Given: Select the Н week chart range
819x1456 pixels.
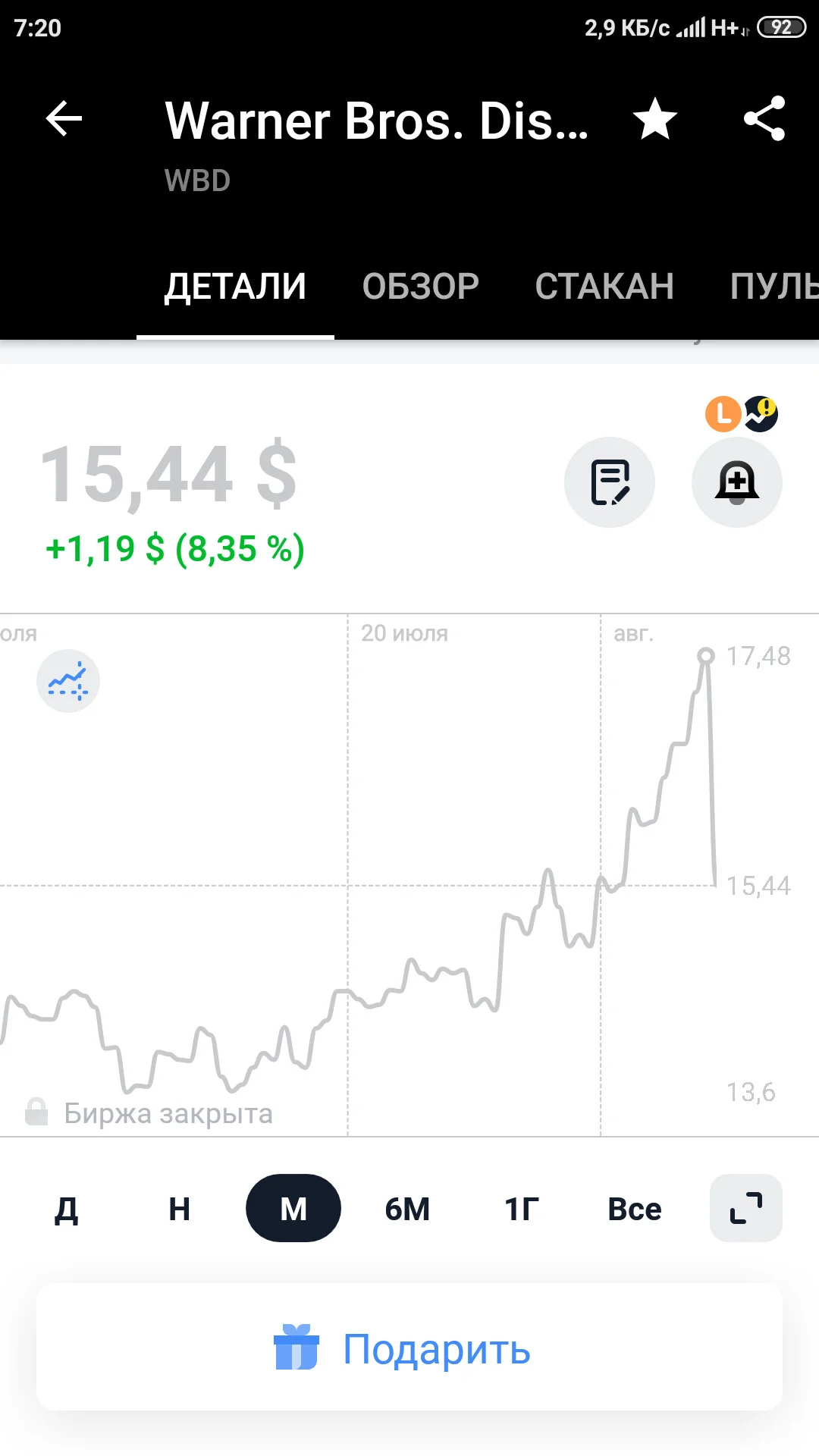Looking at the screenshot, I should tap(180, 1209).
